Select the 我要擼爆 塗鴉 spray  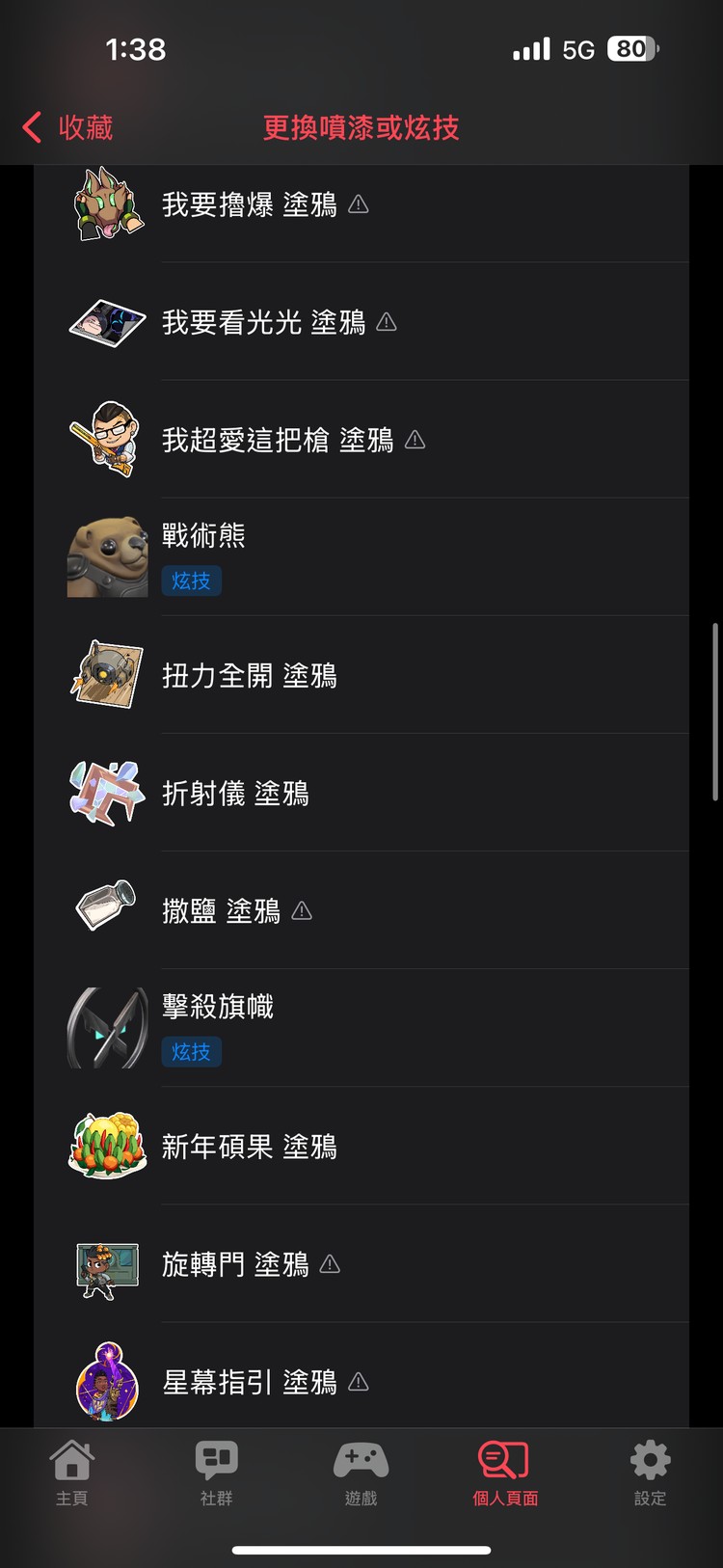(x=249, y=204)
